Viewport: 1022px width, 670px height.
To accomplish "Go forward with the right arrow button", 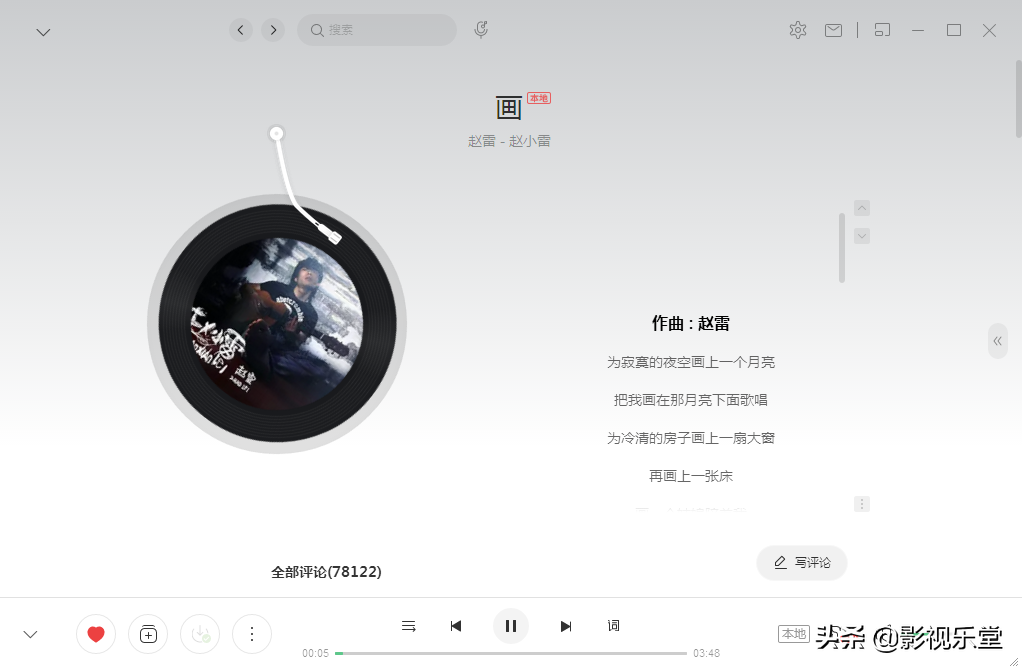I will (273, 30).
